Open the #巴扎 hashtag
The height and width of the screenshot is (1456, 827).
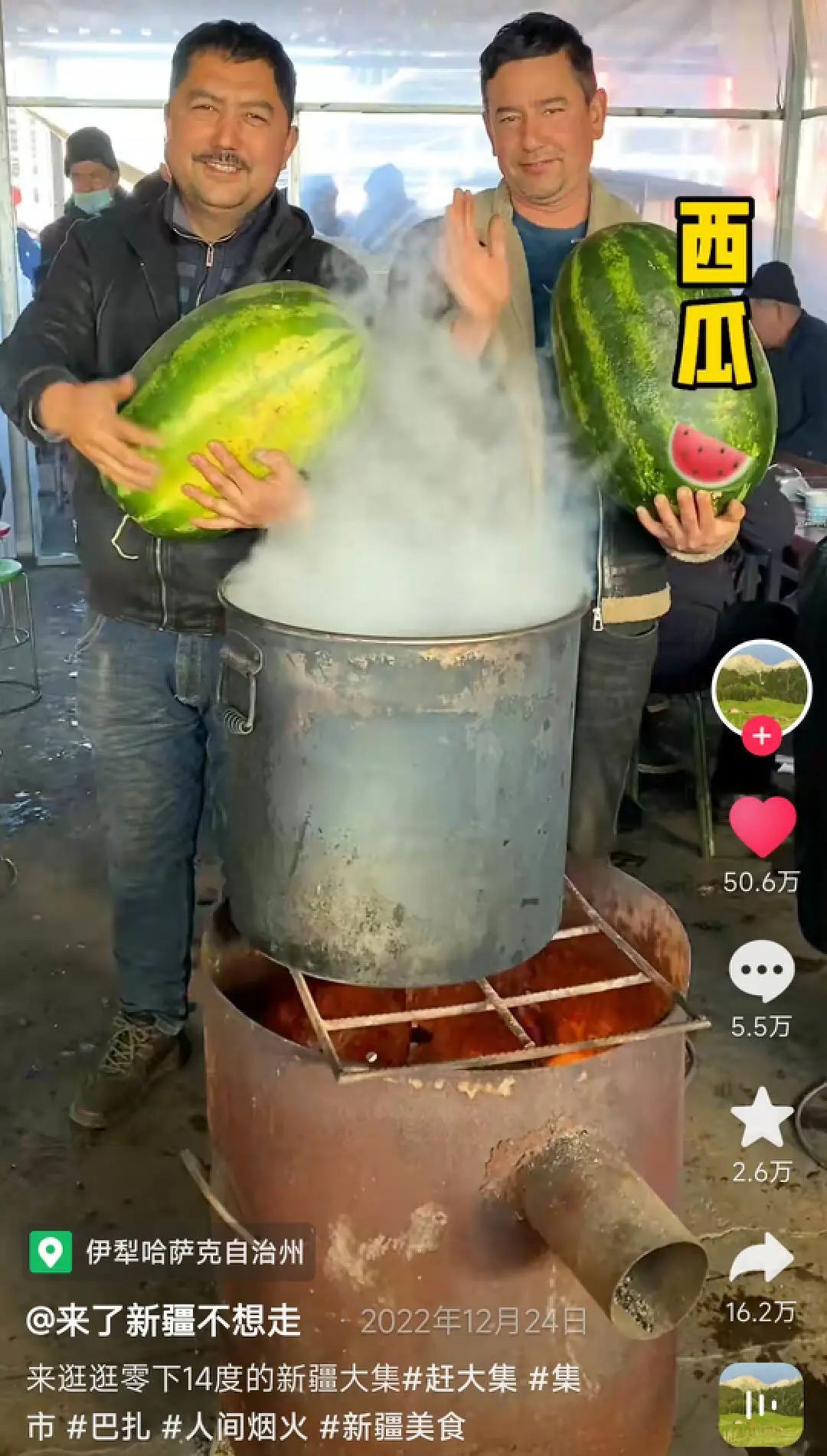click(109, 1426)
